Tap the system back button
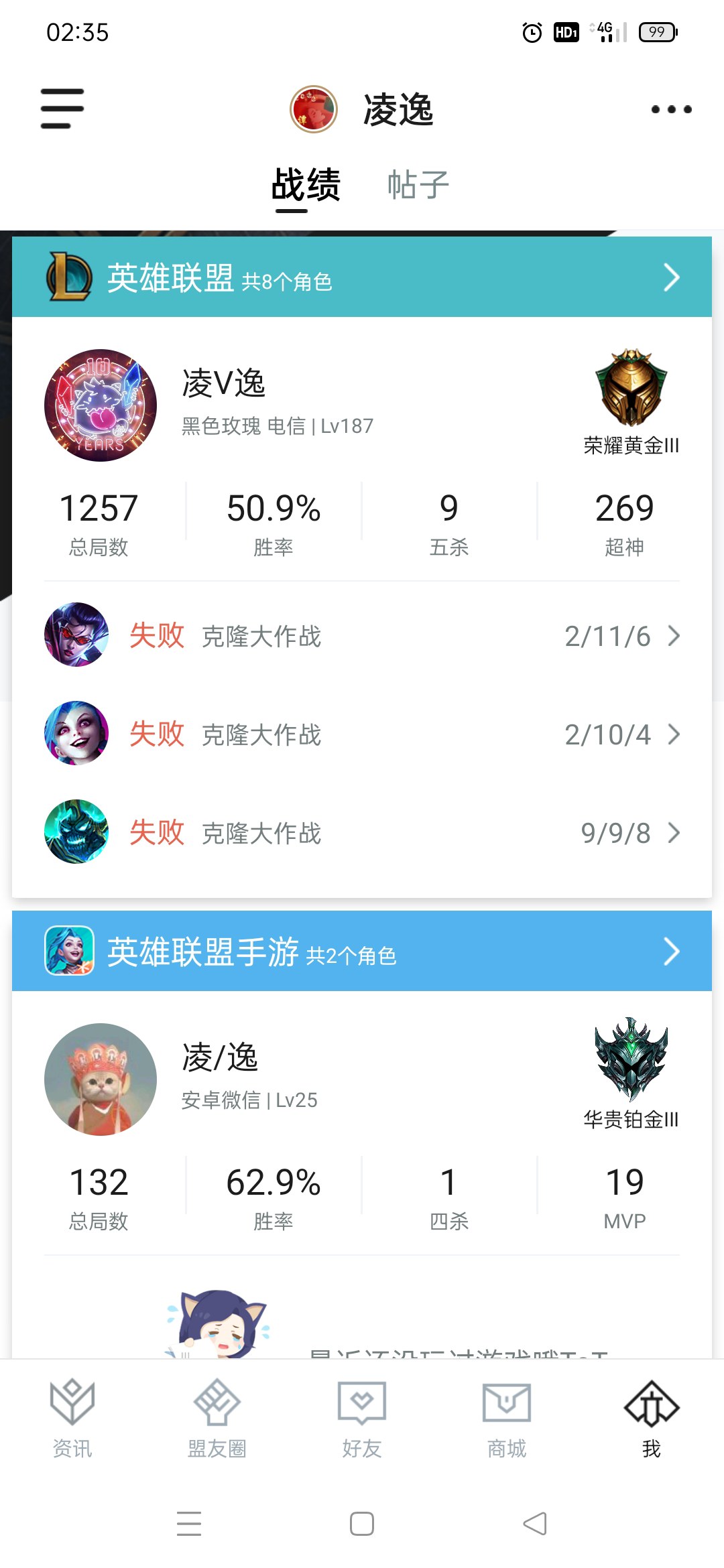The width and height of the screenshot is (724, 1568). click(535, 1524)
